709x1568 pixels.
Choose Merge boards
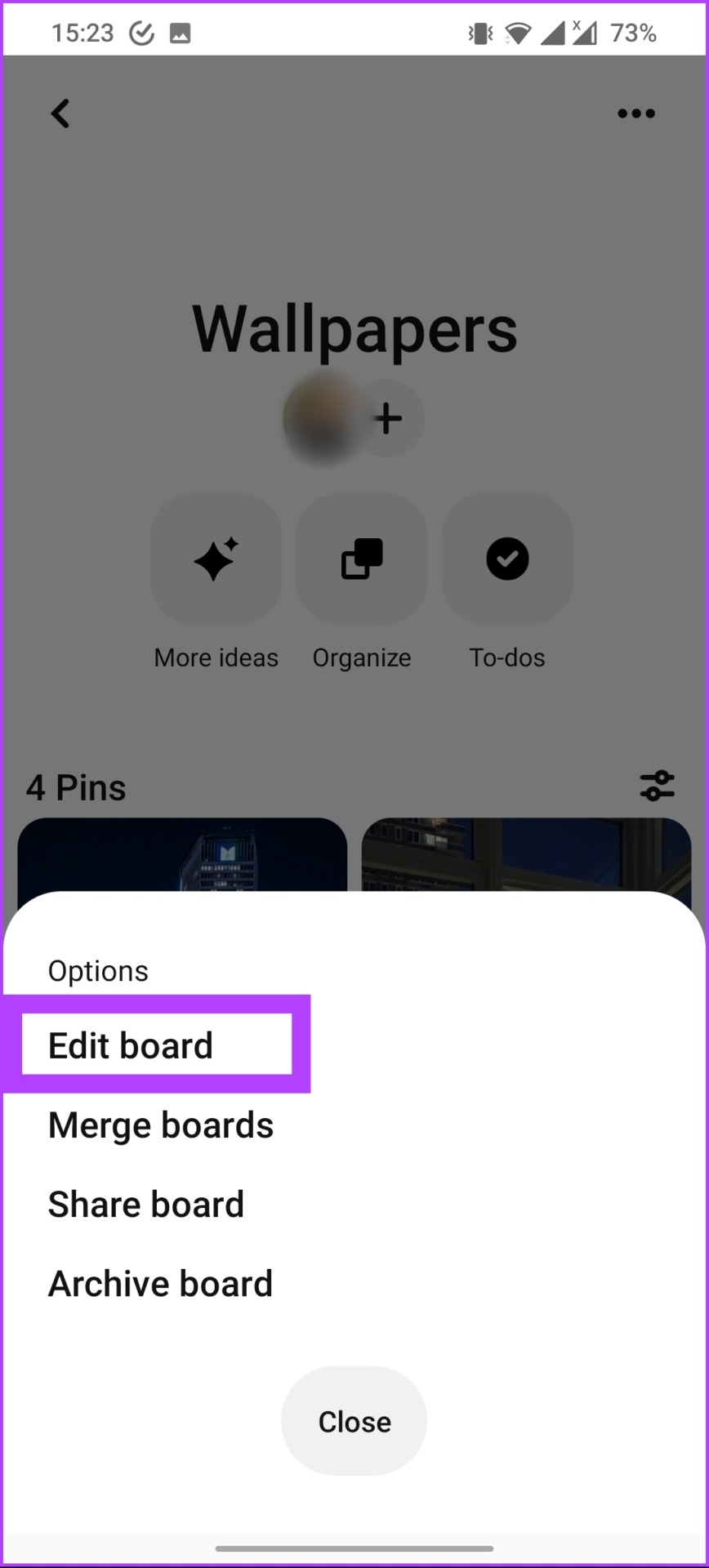coord(161,1125)
